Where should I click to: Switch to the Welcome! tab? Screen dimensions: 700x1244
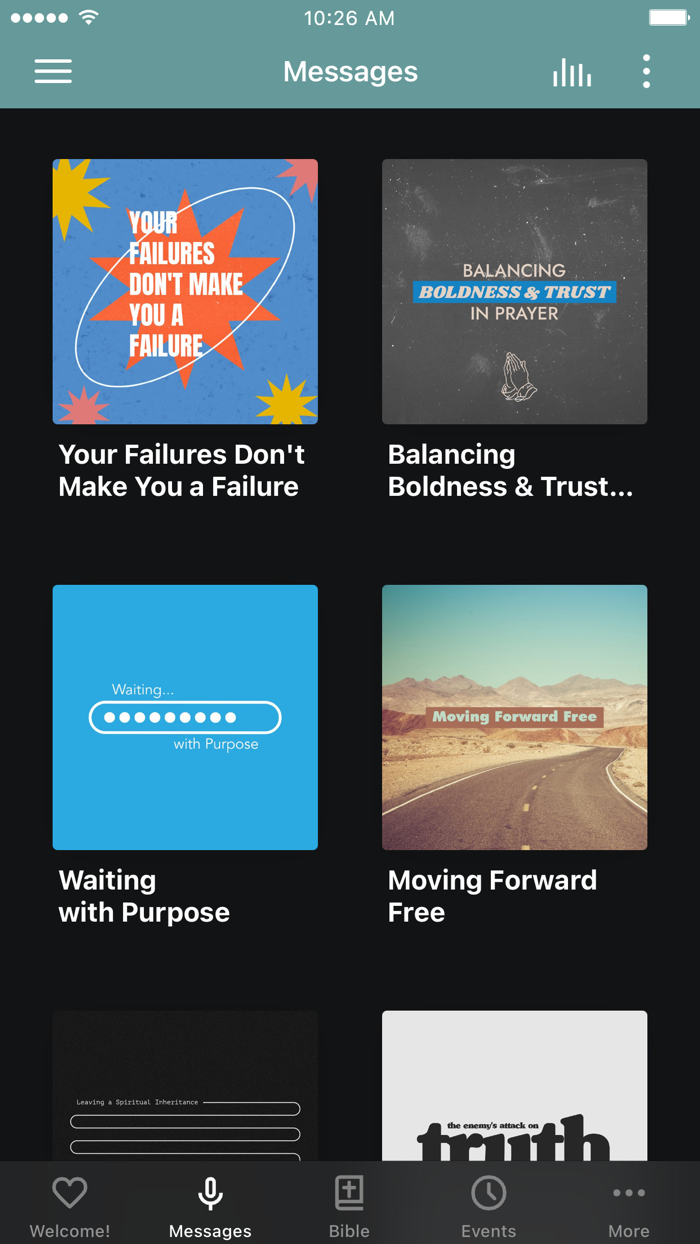pyautogui.click(x=70, y=1205)
